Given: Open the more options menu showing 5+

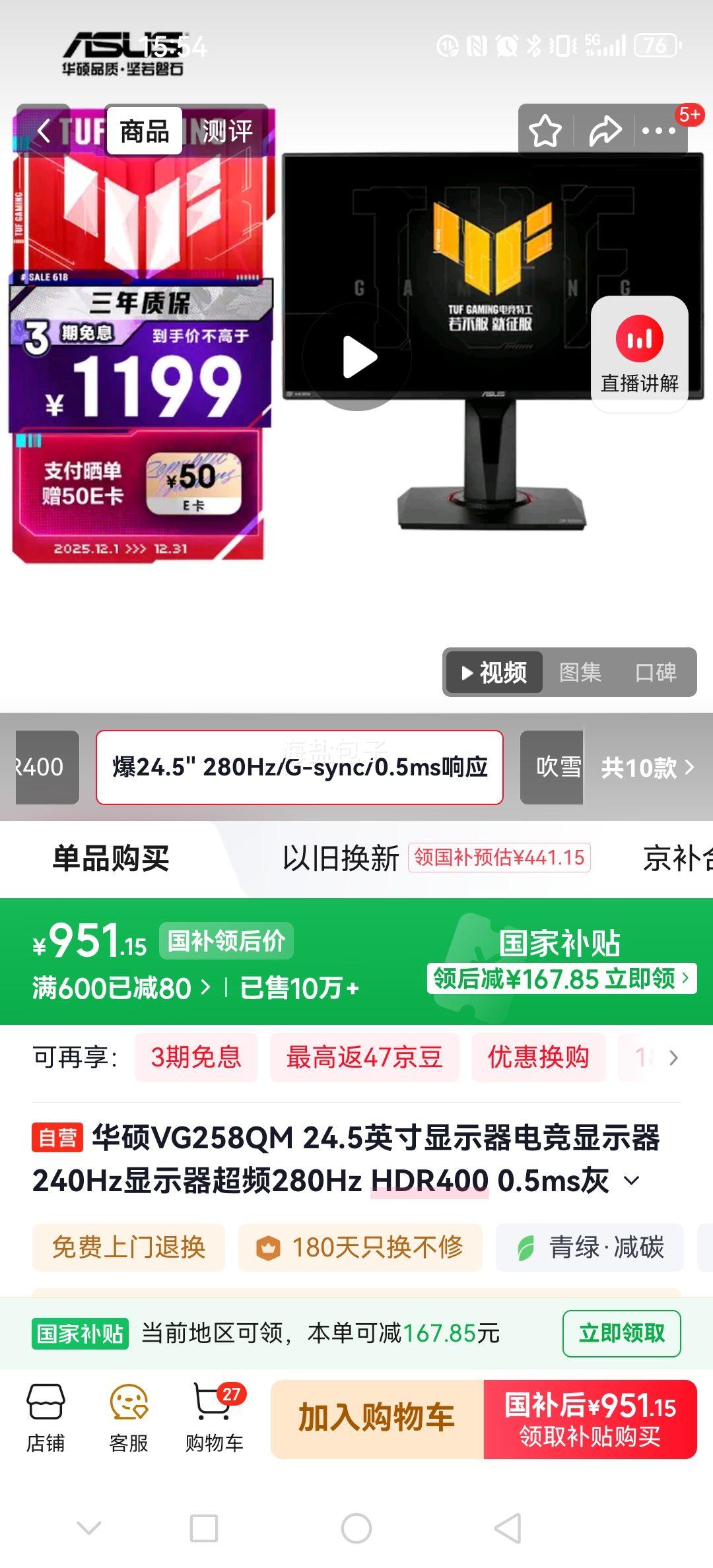Looking at the screenshot, I should click(x=660, y=130).
